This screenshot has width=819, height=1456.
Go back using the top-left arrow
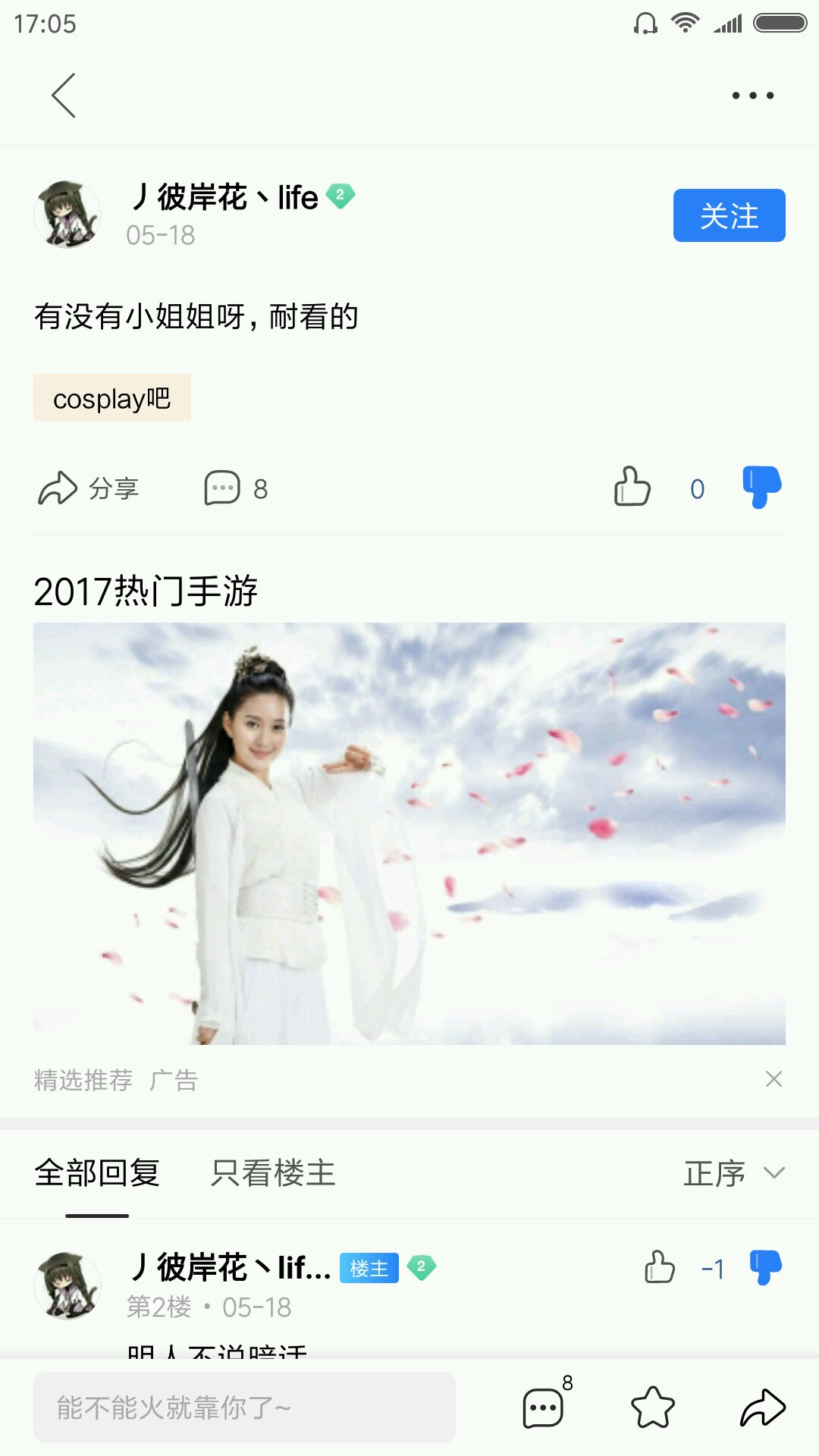64,96
